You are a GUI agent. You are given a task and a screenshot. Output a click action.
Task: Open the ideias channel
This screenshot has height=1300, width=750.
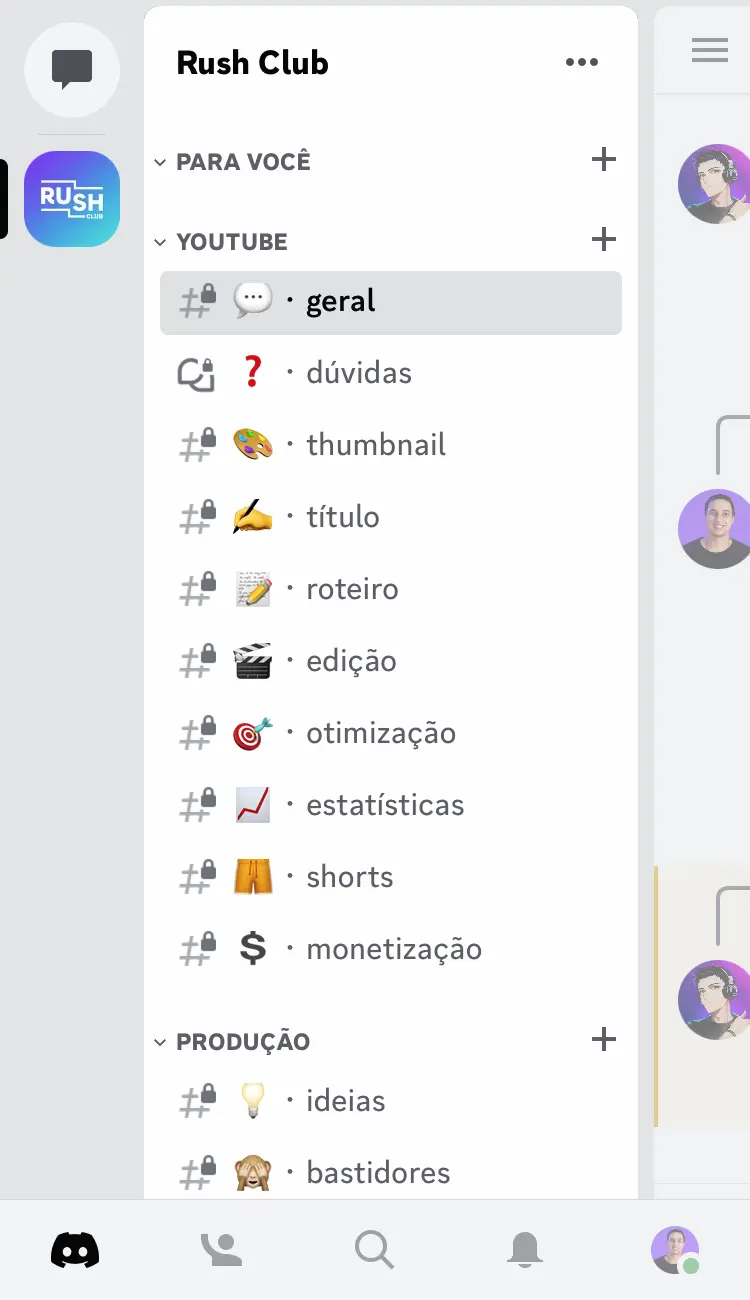pos(391,1102)
